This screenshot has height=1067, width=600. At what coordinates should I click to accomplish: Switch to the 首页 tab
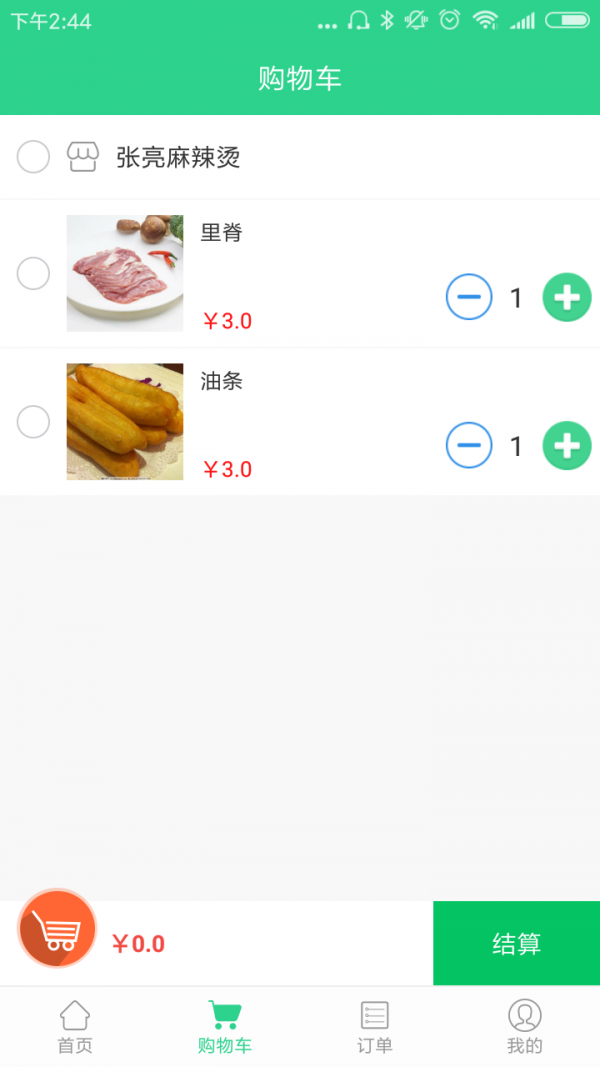75,1027
